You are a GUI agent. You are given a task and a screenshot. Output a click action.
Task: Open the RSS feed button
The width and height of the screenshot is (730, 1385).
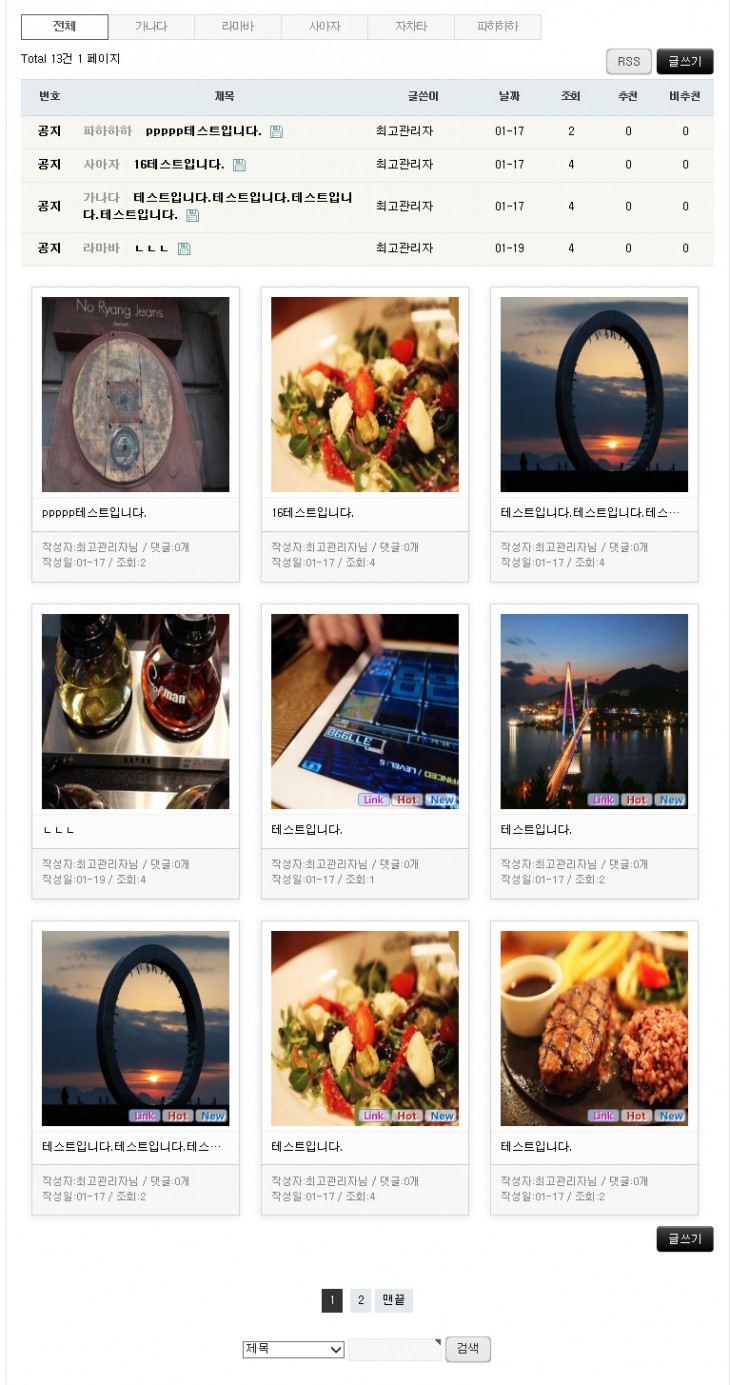628,62
